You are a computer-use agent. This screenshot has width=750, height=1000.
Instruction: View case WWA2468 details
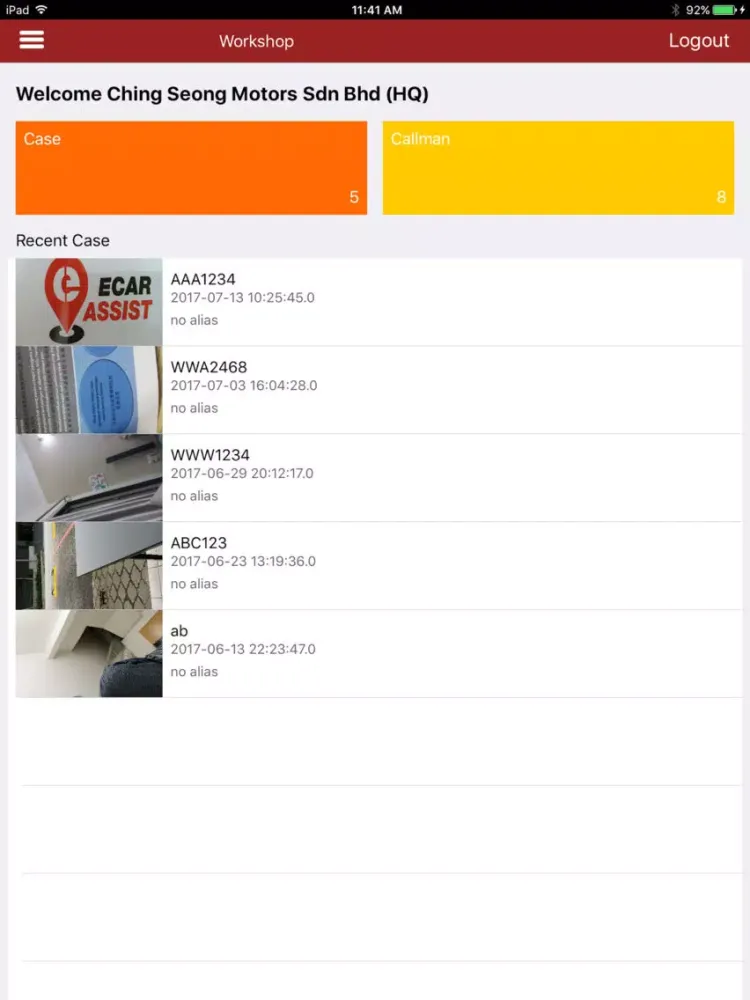pyautogui.click(x=378, y=389)
